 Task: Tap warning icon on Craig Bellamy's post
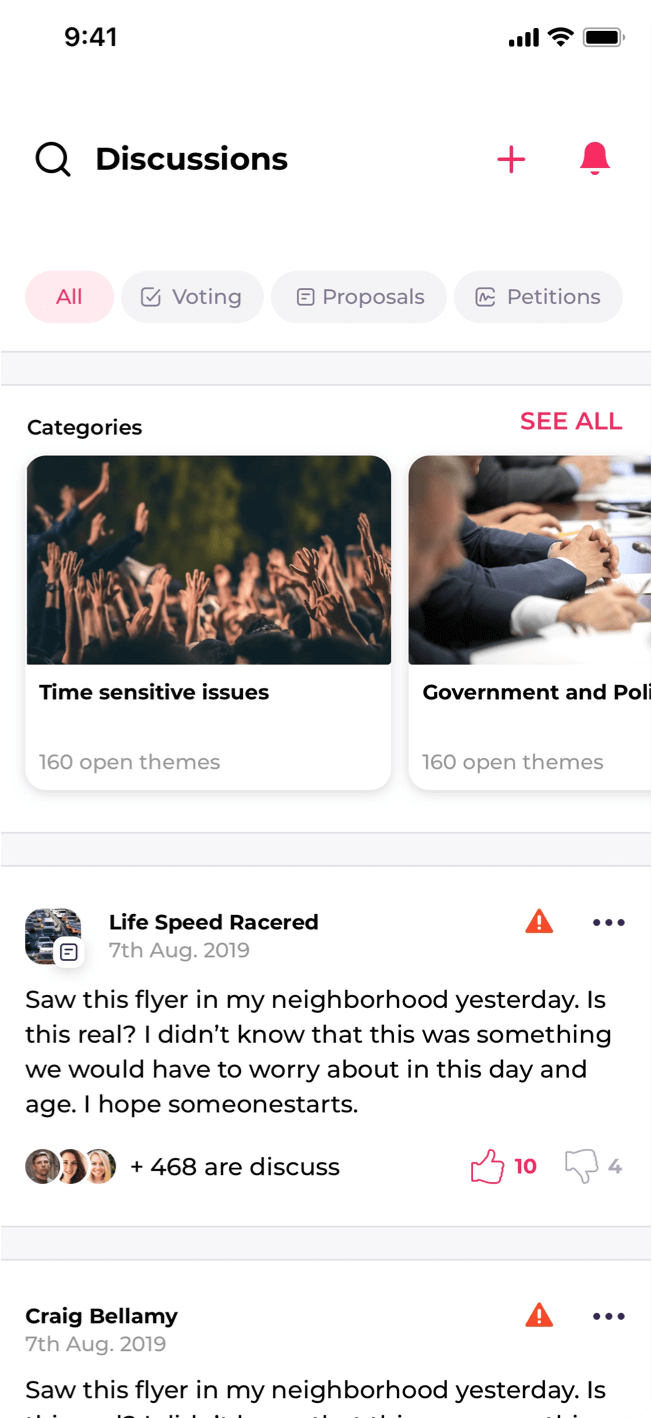pyautogui.click(x=539, y=1316)
